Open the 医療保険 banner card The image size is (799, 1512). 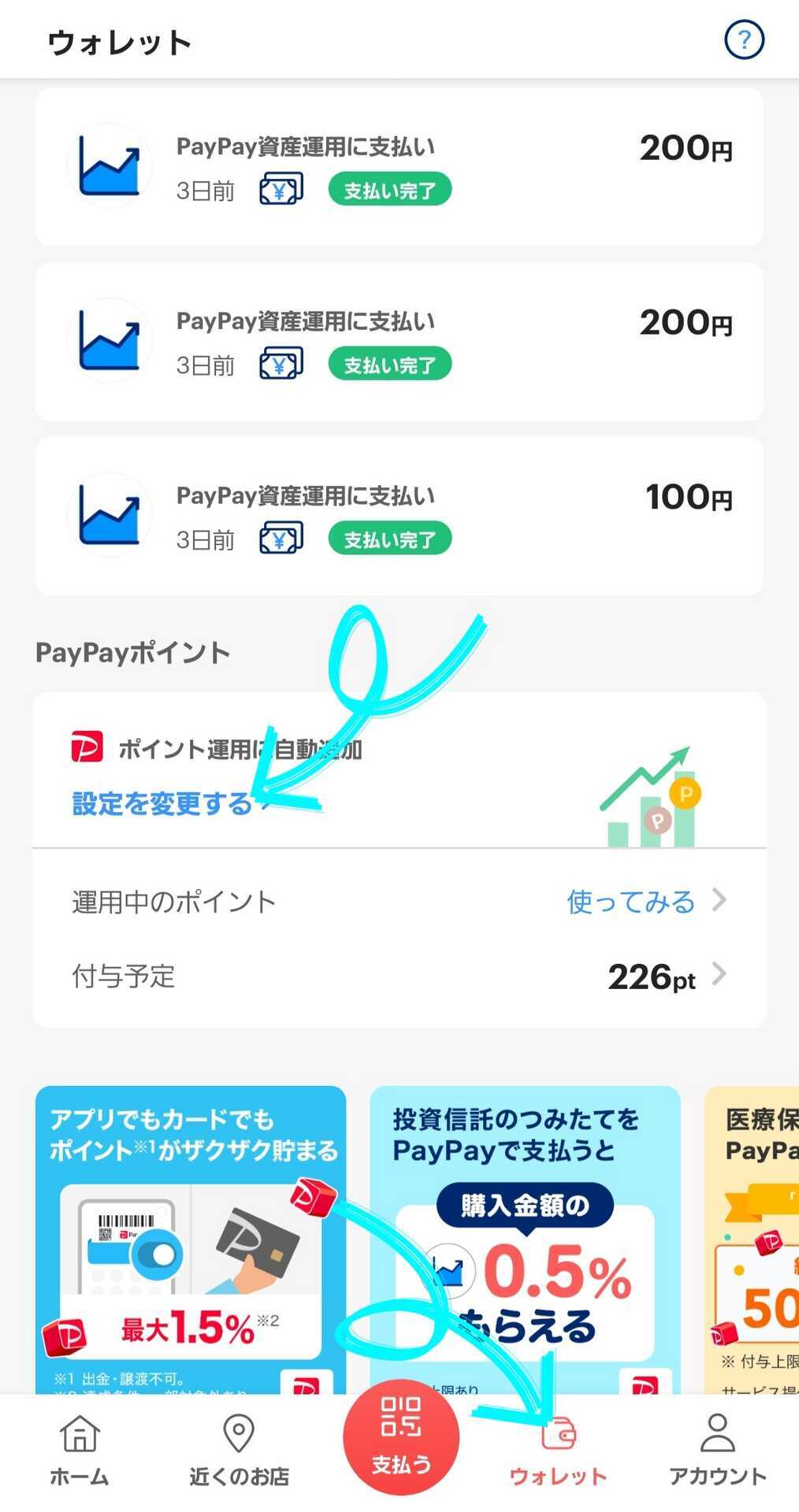[753, 1236]
